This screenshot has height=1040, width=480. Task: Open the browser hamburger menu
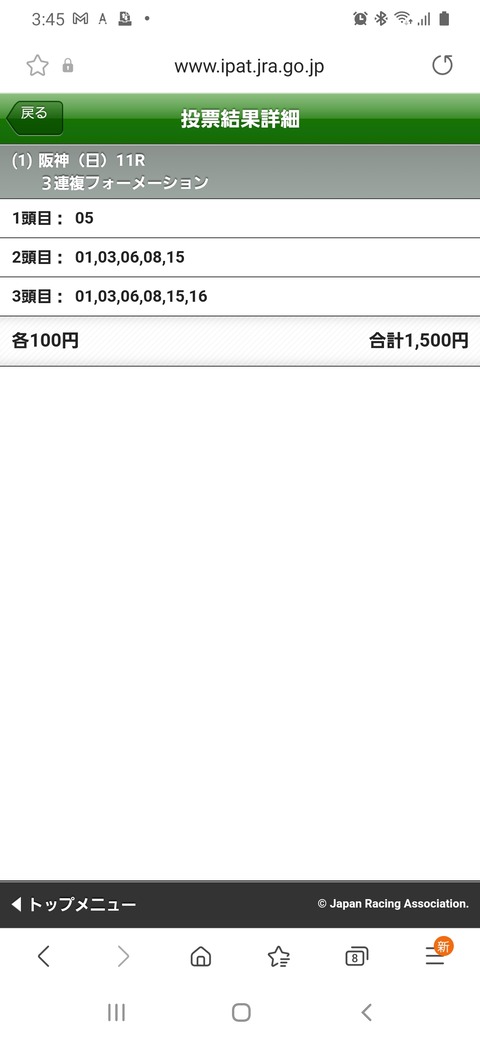pos(436,955)
